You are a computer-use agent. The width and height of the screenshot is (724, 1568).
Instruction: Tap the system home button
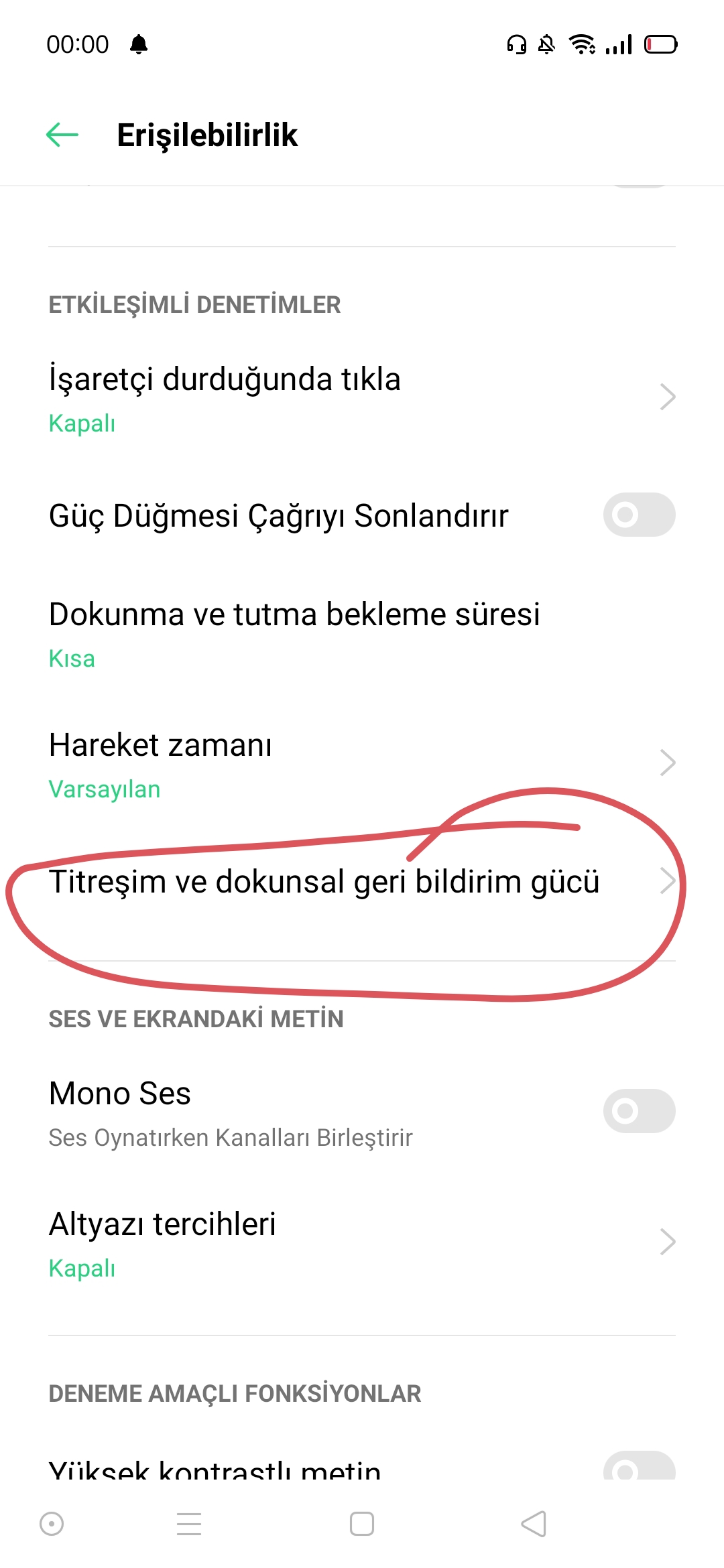(362, 1524)
